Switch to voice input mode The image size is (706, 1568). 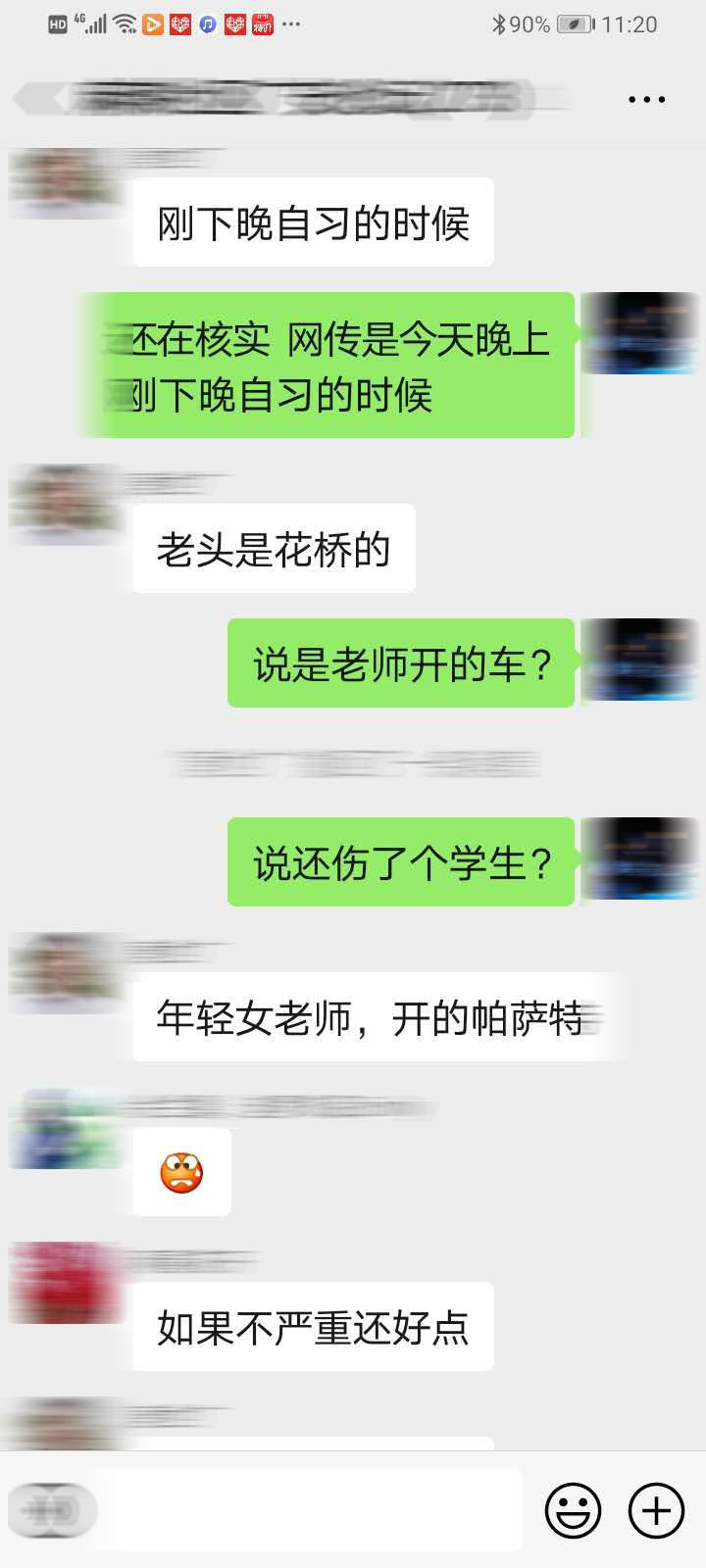(x=51, y=1510)
